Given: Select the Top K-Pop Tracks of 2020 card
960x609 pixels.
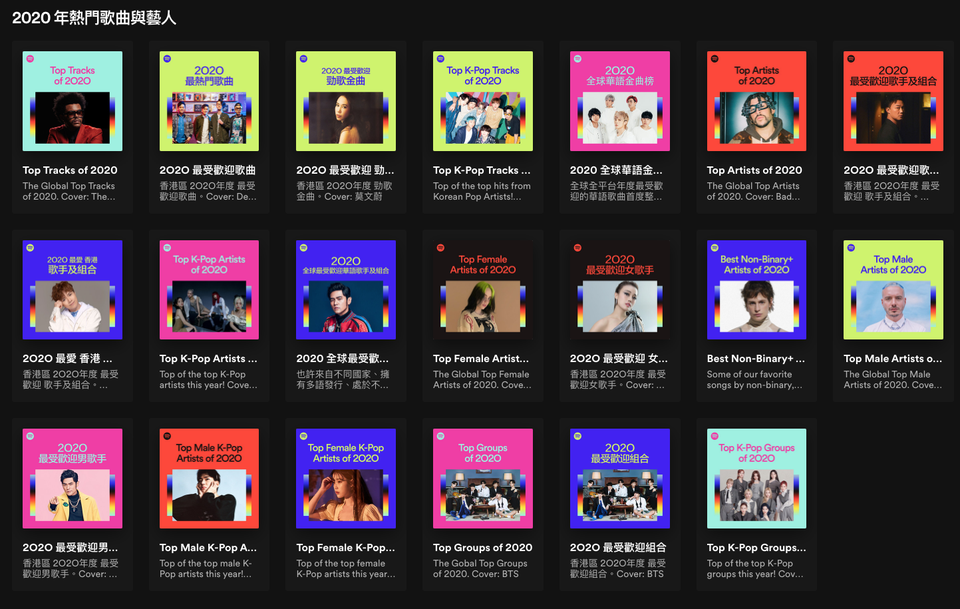Looking at the screenshot, I should coord(483,101).
